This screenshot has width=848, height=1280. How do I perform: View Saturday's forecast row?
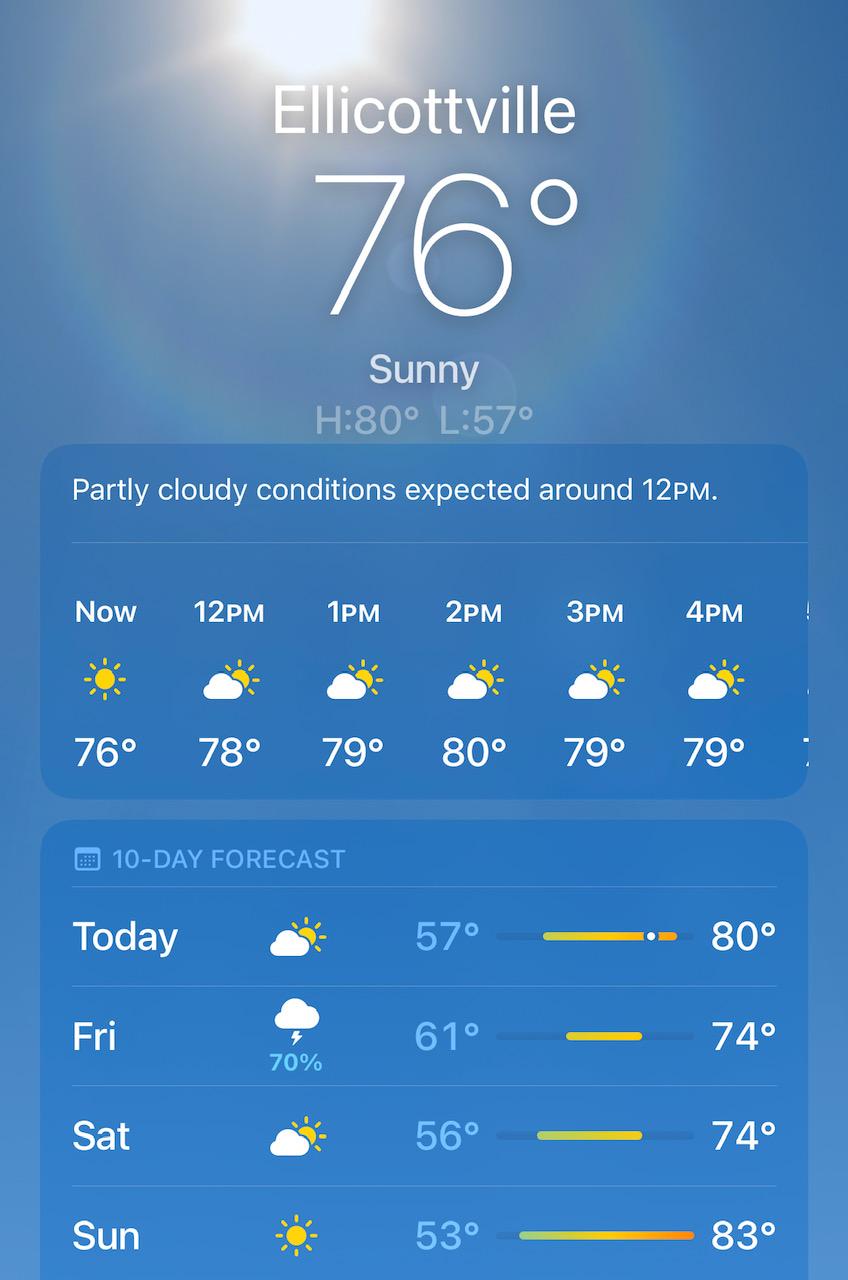(424, 1136)
